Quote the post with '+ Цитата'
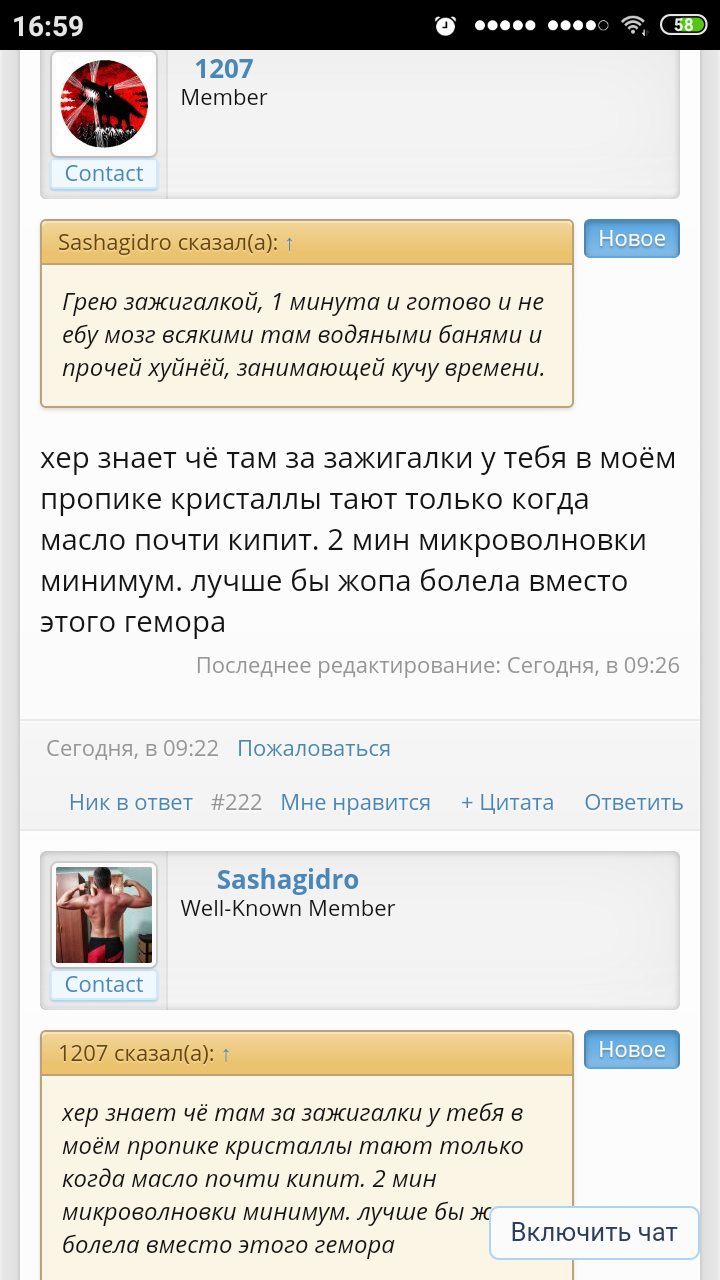 [508, 802]
